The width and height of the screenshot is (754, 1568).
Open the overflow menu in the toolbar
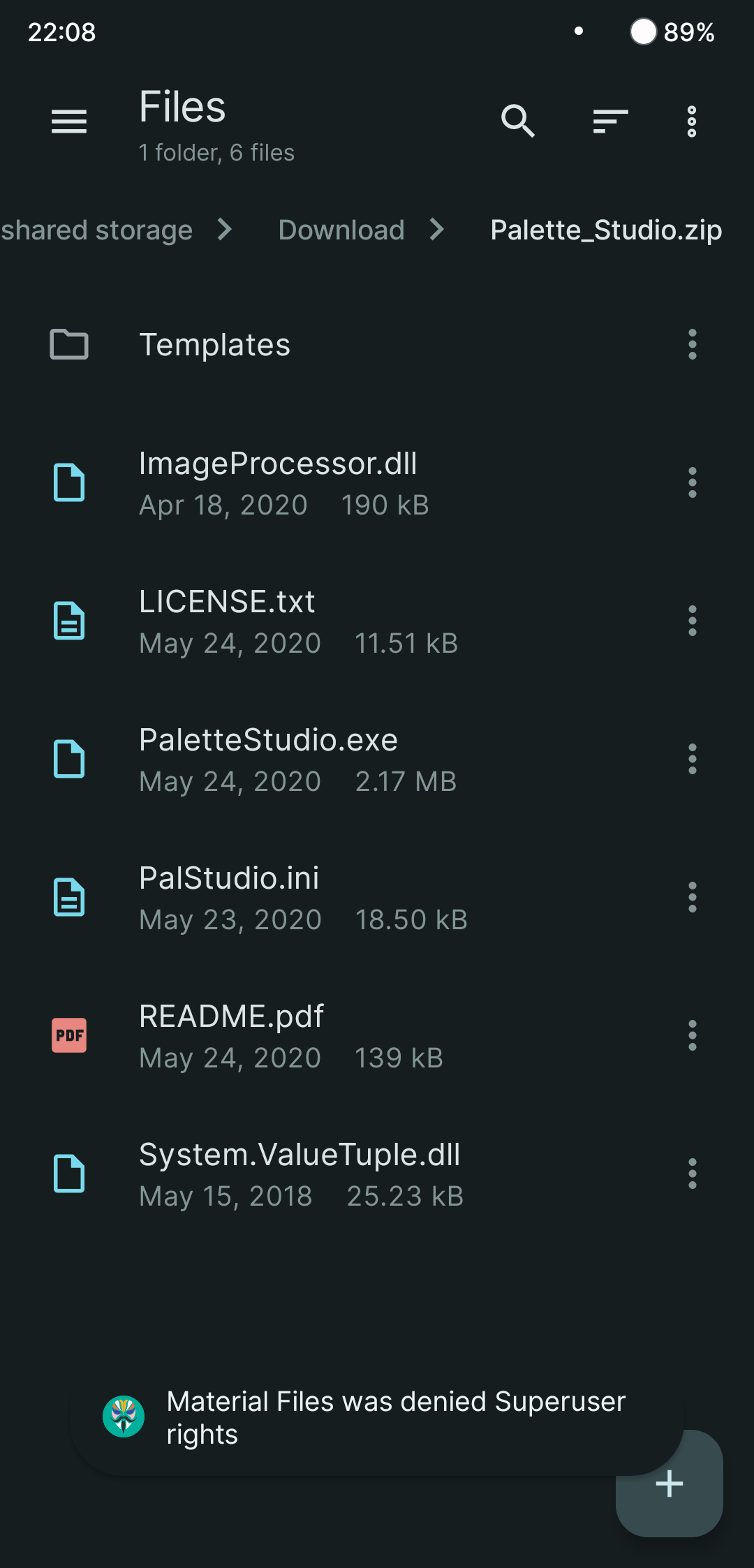pyautogui.click(x=692, y=121)
